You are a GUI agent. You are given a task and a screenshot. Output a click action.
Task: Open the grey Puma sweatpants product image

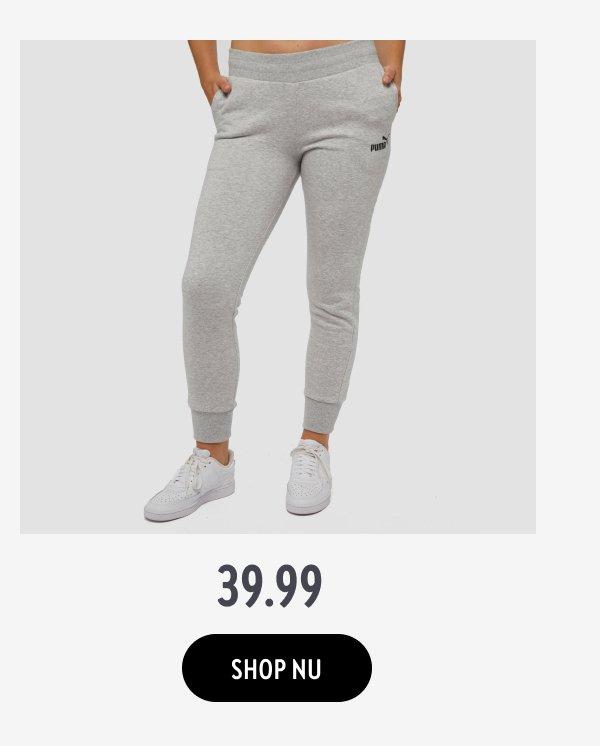click(x=278, y=286)
